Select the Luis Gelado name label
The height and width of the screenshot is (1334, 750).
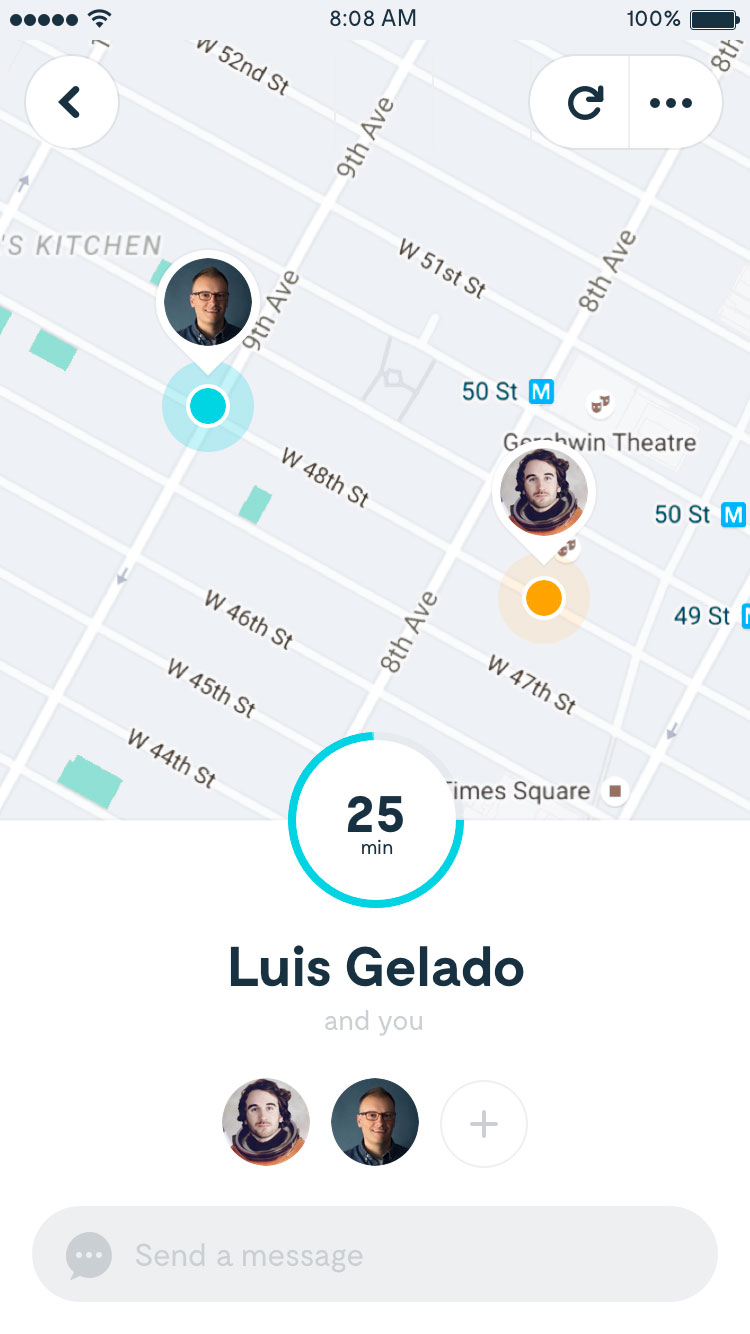click(375, 966)
